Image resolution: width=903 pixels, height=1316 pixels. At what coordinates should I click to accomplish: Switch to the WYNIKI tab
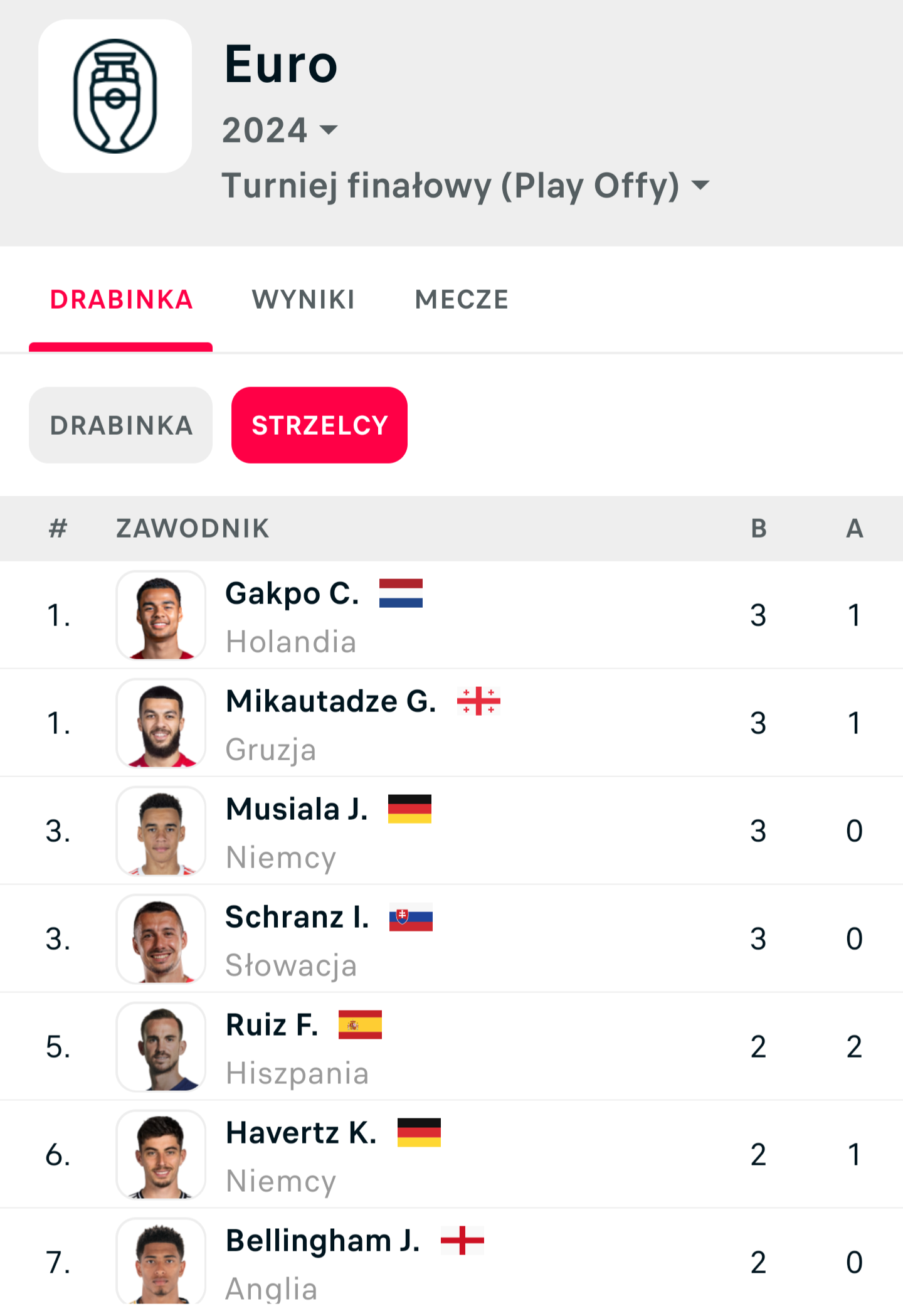click(304, 300)
